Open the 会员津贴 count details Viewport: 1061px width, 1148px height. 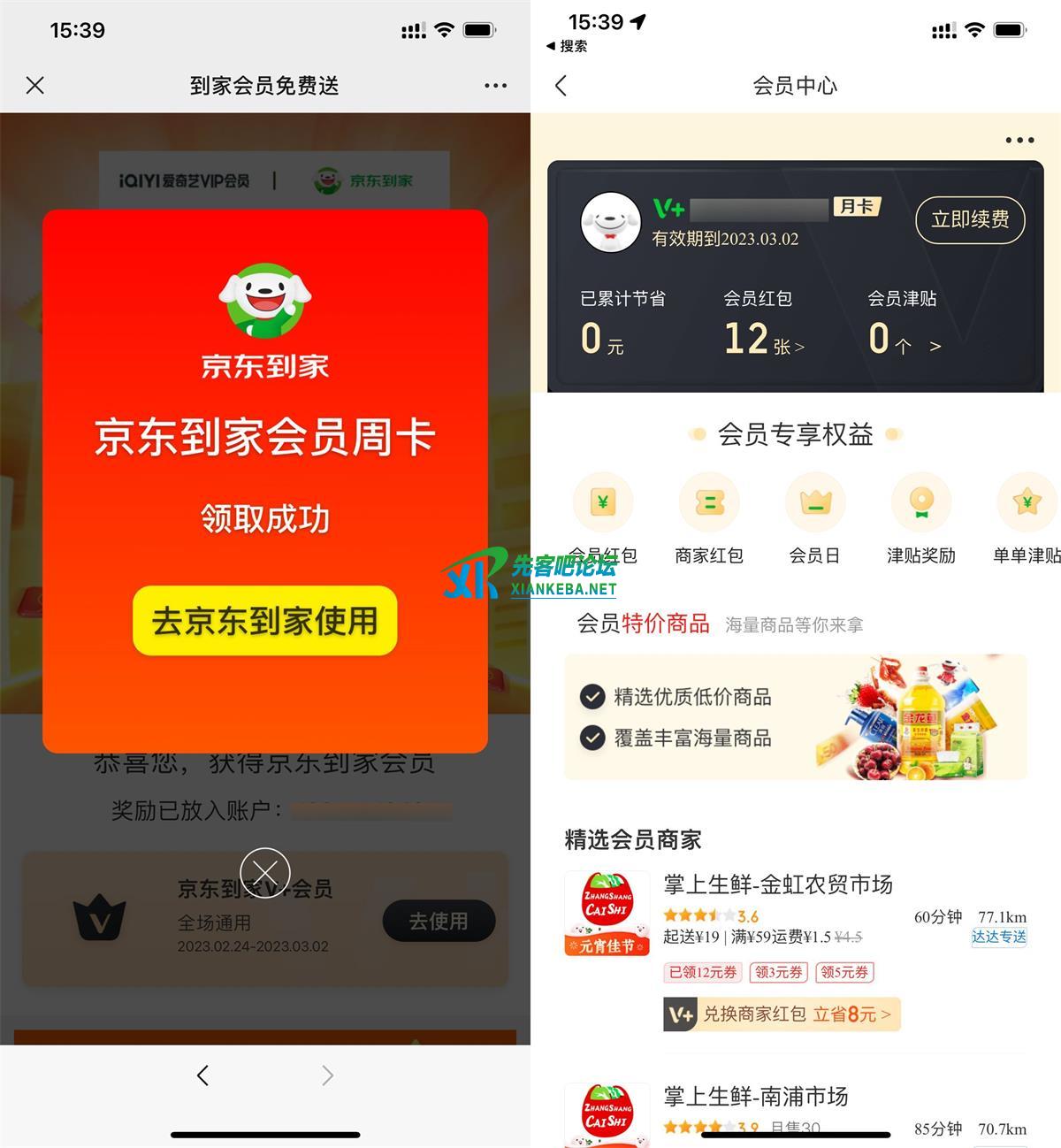click(904, 340)
